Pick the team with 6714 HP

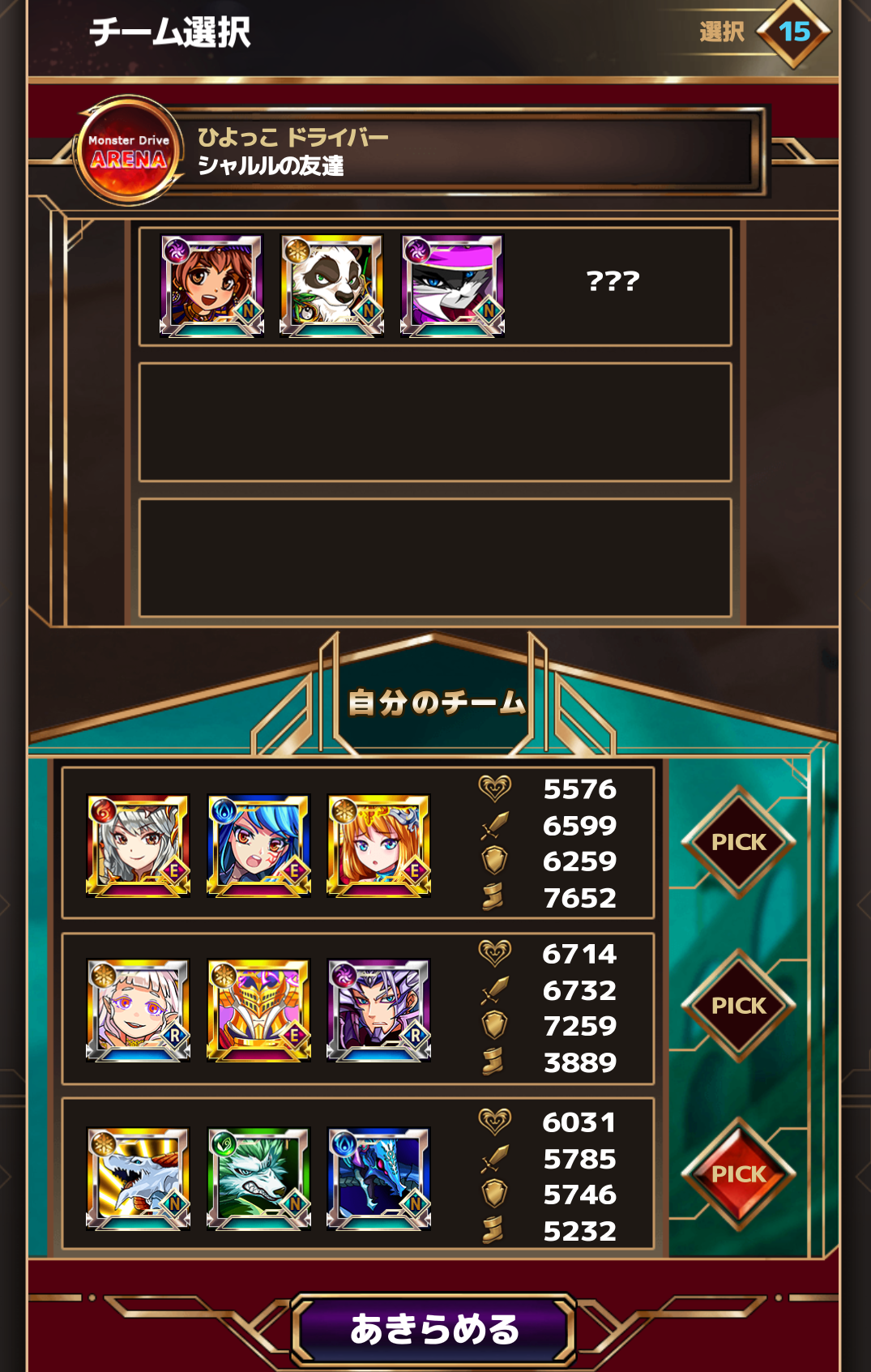[738, 1006]
